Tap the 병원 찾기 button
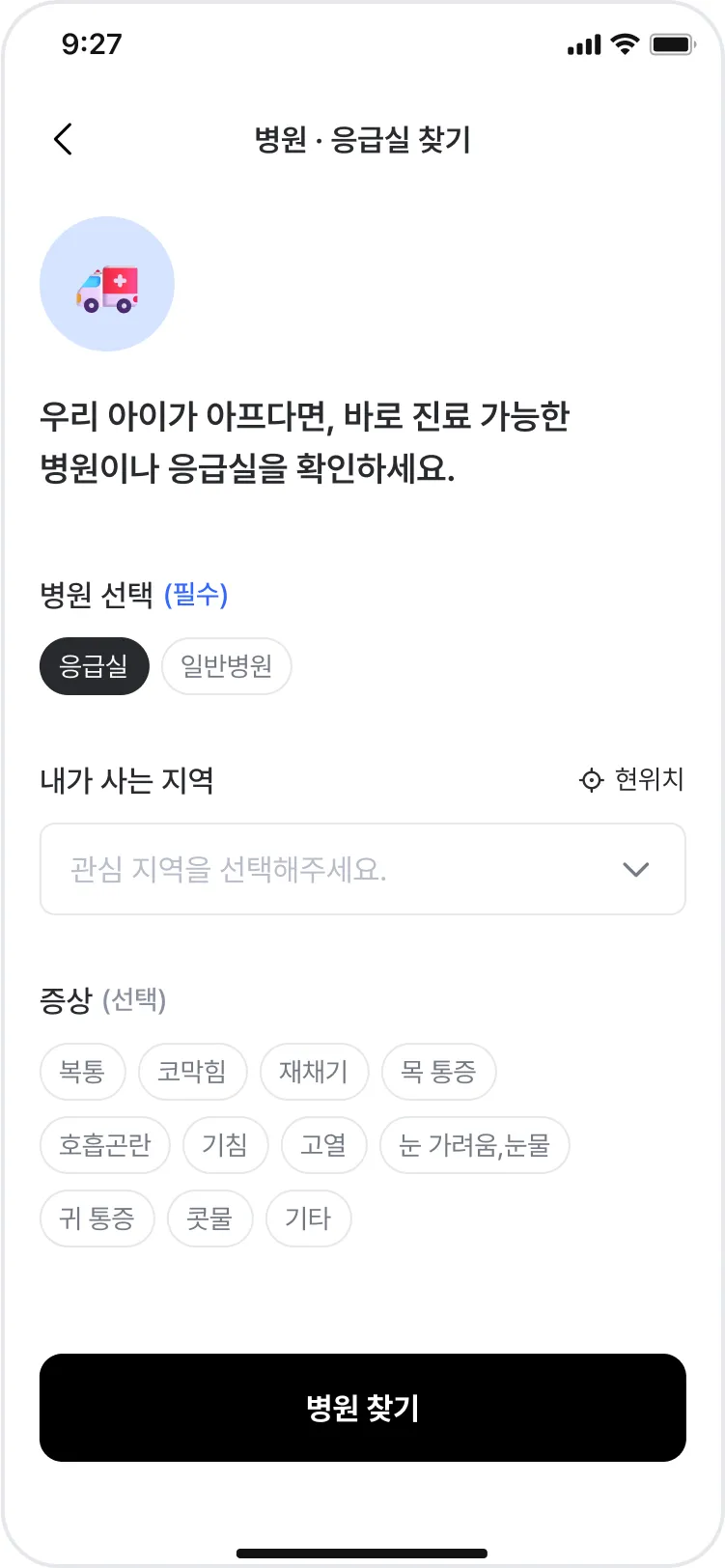The image size is (725, 1568). 362,1408
